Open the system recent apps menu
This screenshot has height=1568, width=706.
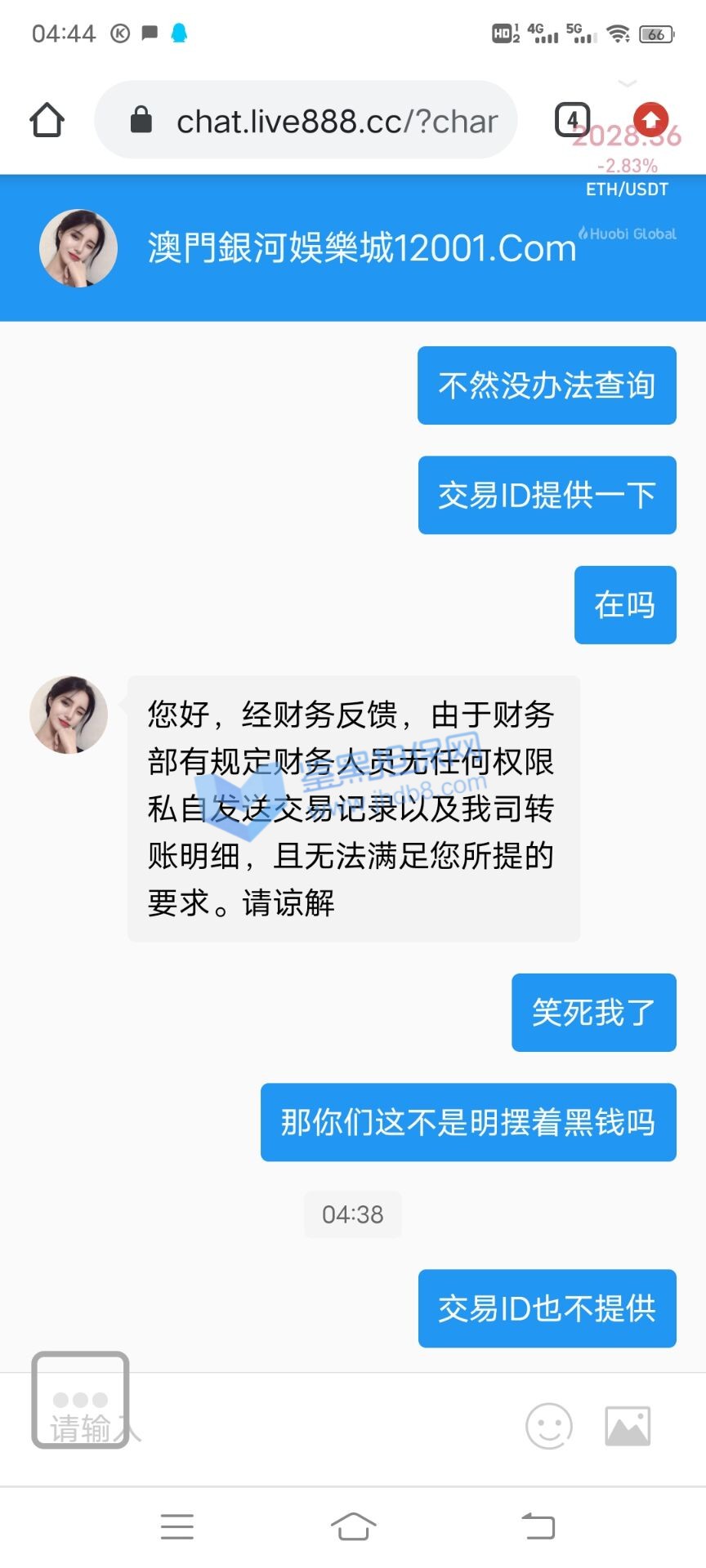click(177, 1526)
